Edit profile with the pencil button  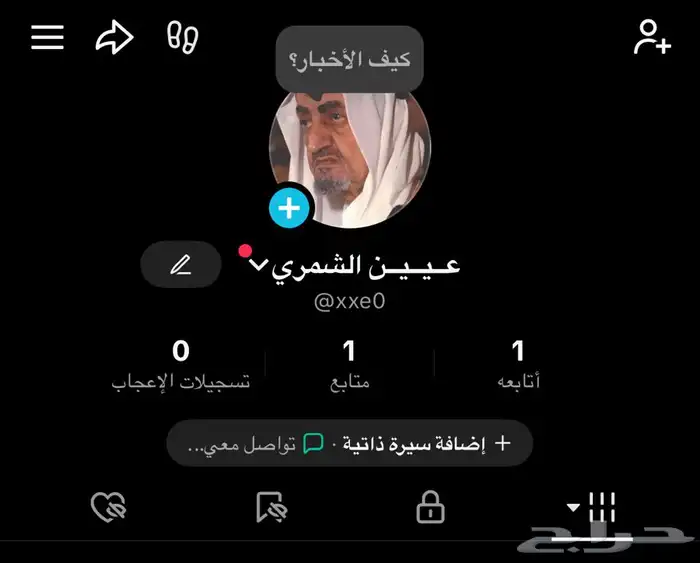click(x=181, y=265)
